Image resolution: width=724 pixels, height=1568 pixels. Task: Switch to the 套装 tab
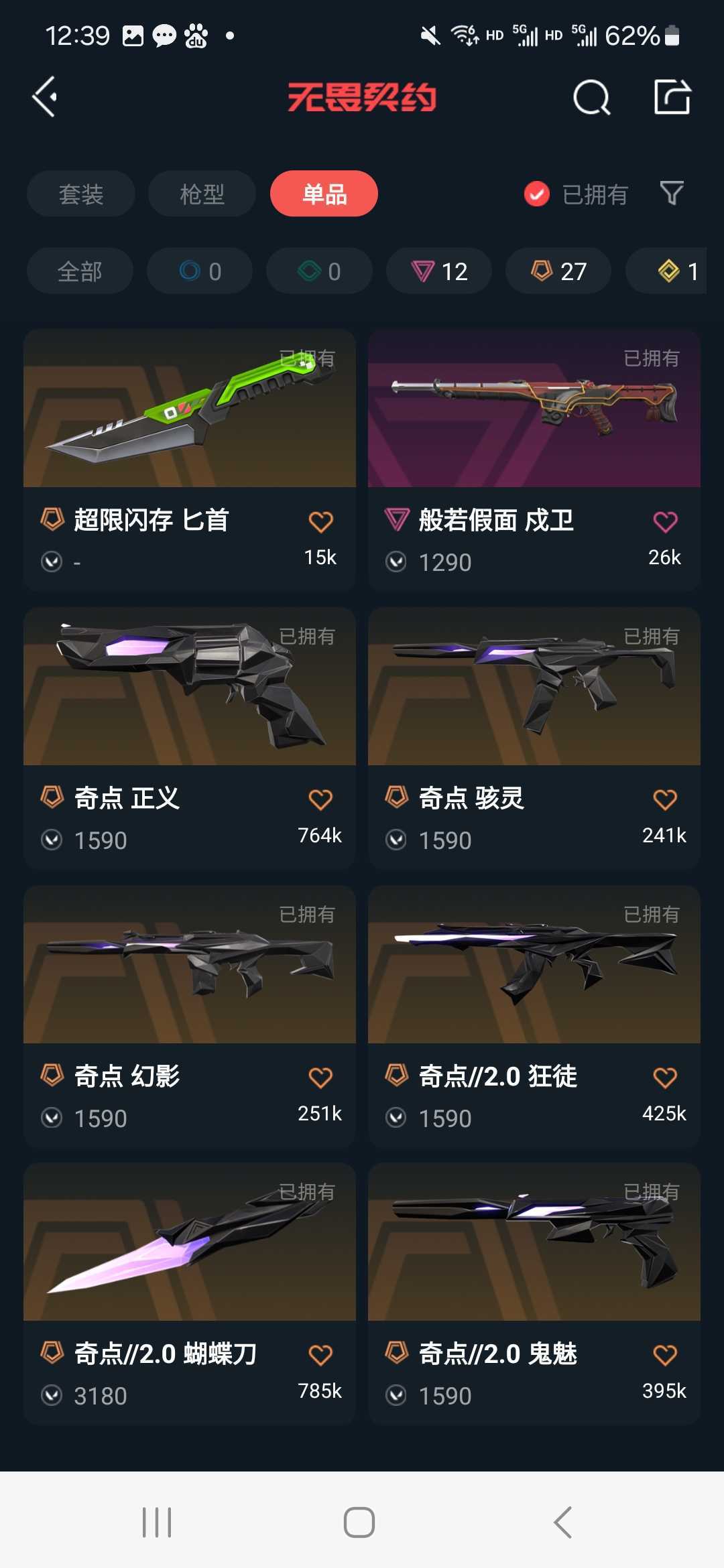[x=81, y=194]
